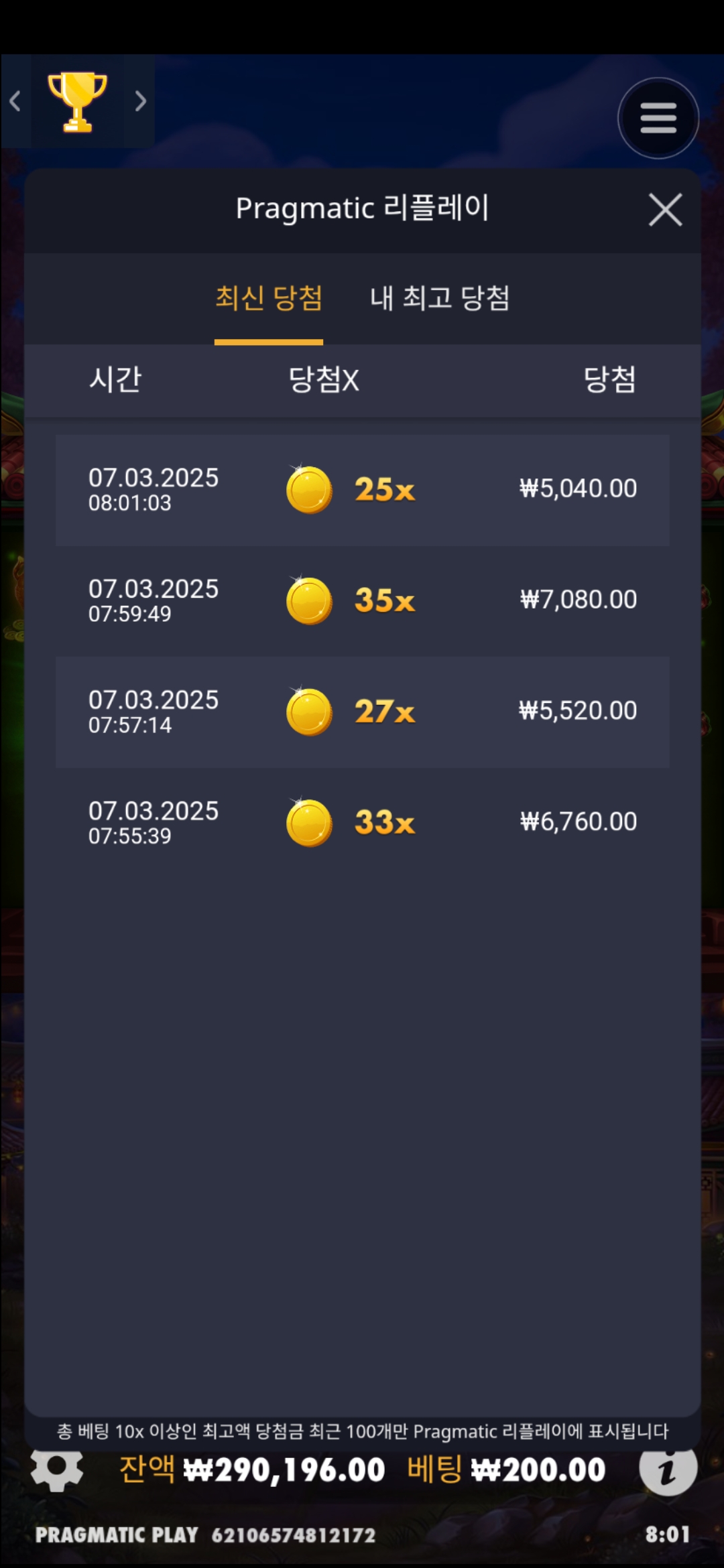The image size is (724, 1568).
Task: Switch to the 내 최고 당첨 tab
Action: 440,298
